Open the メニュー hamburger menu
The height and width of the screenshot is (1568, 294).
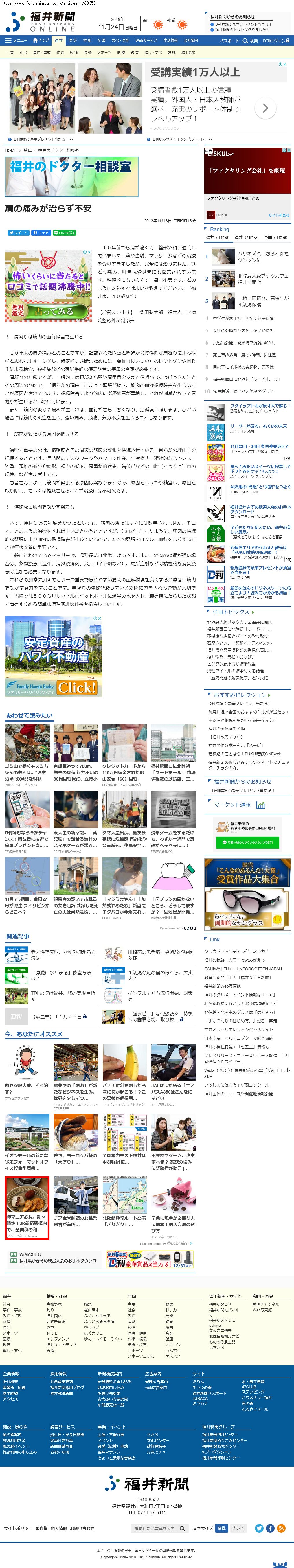coord(16,41)
